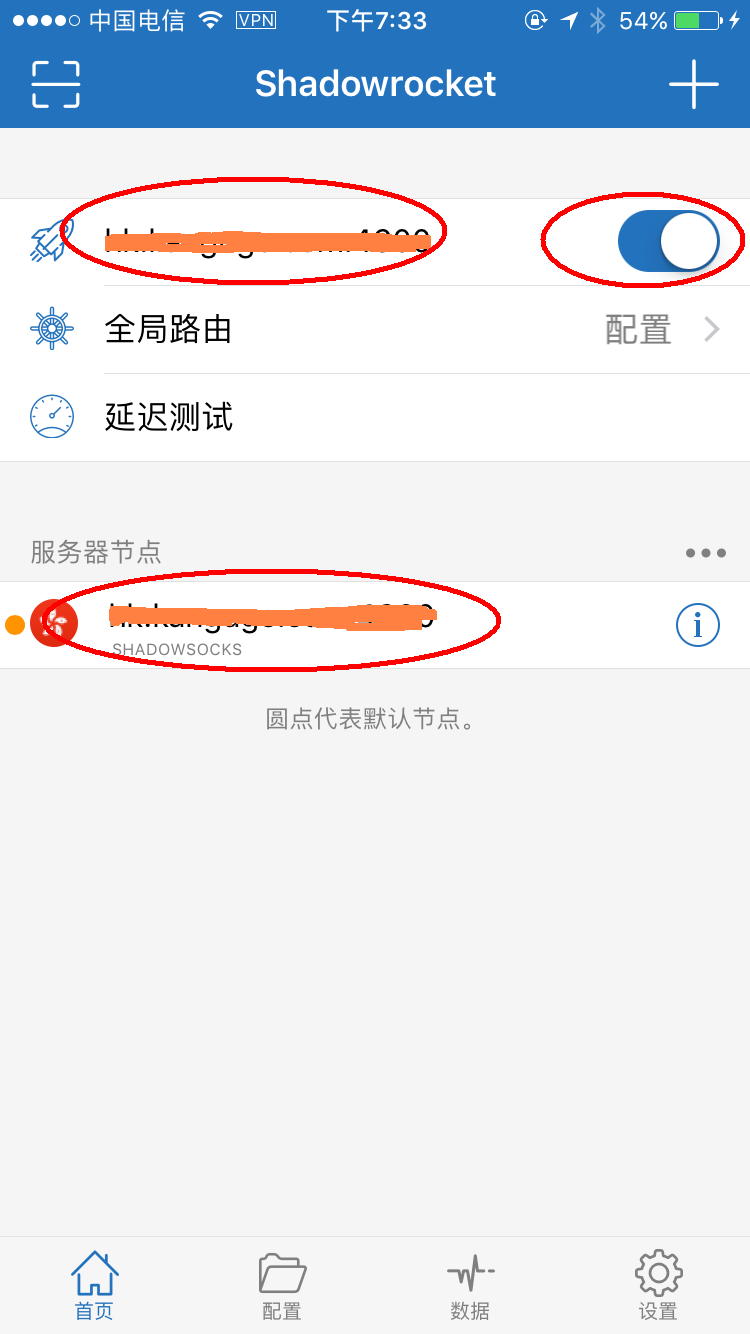View info for the Shadowsocks server
The height and width of the screenshot is (1334, 750).
tap(697, 625)
